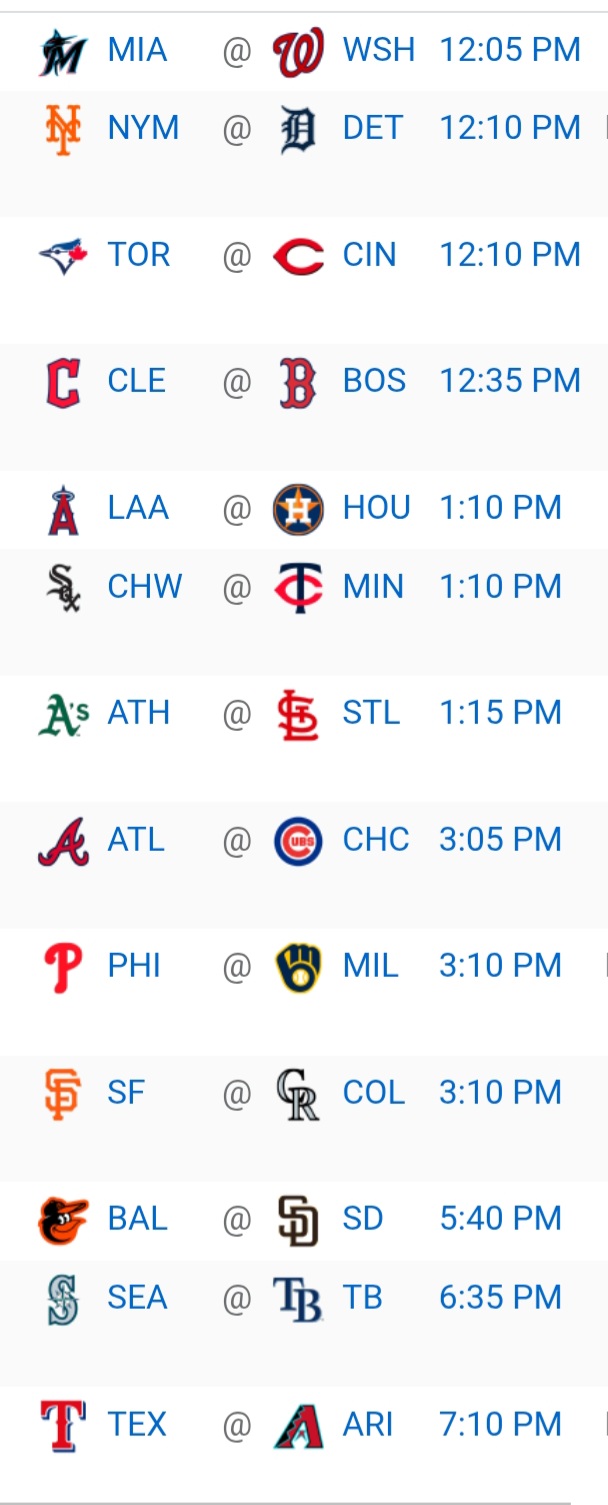Tap the CIN team link
608x1505 pixels.
[369, 255]
